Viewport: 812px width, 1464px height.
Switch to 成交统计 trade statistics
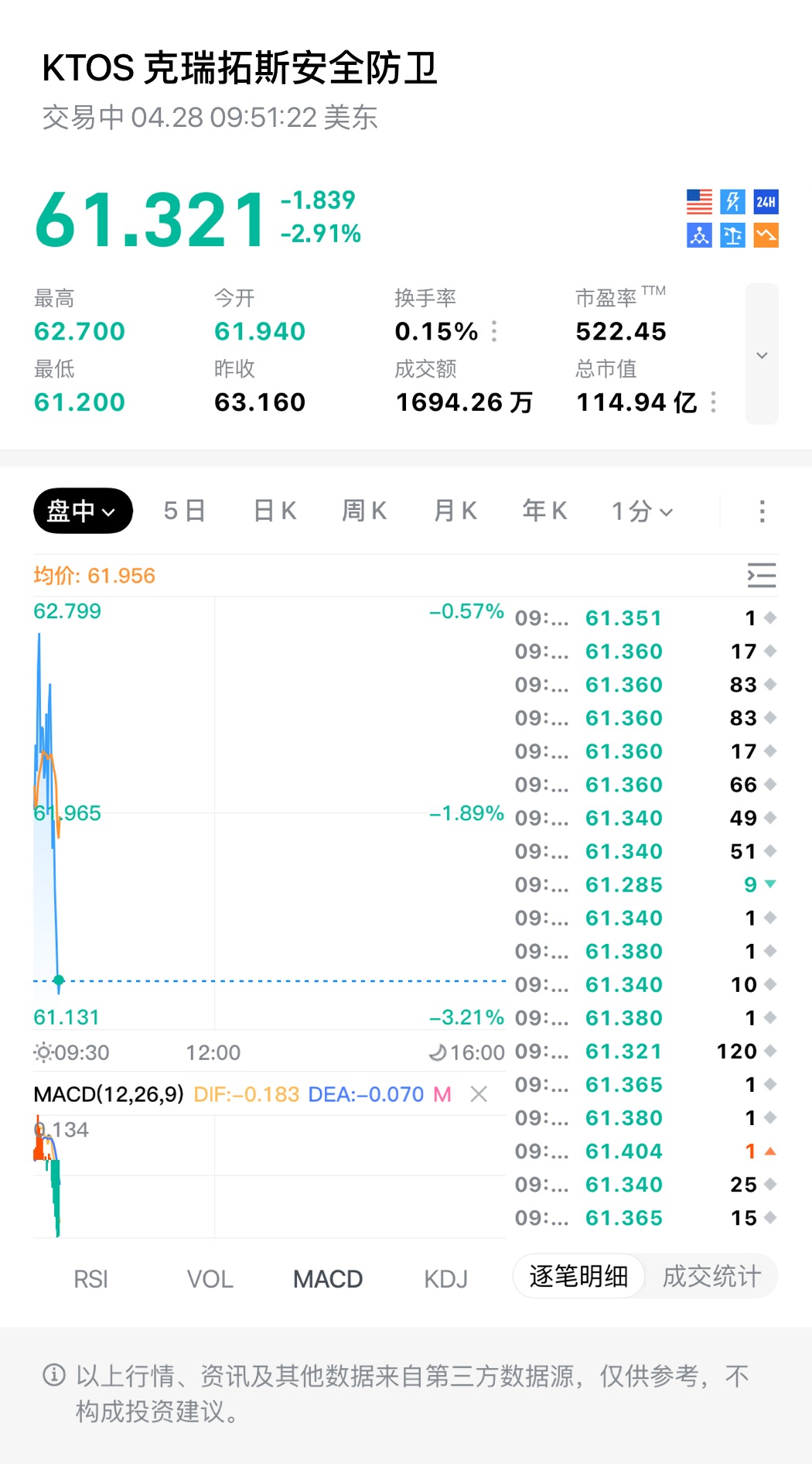click(711, 1277)
